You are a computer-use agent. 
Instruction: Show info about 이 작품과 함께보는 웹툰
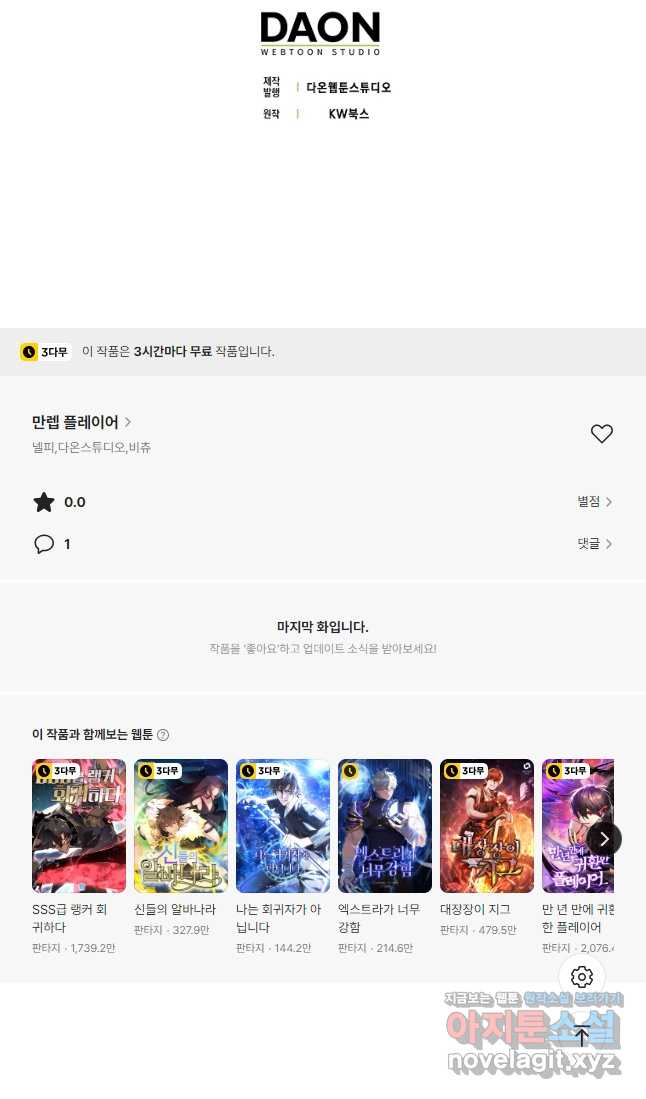coord(163,735)
